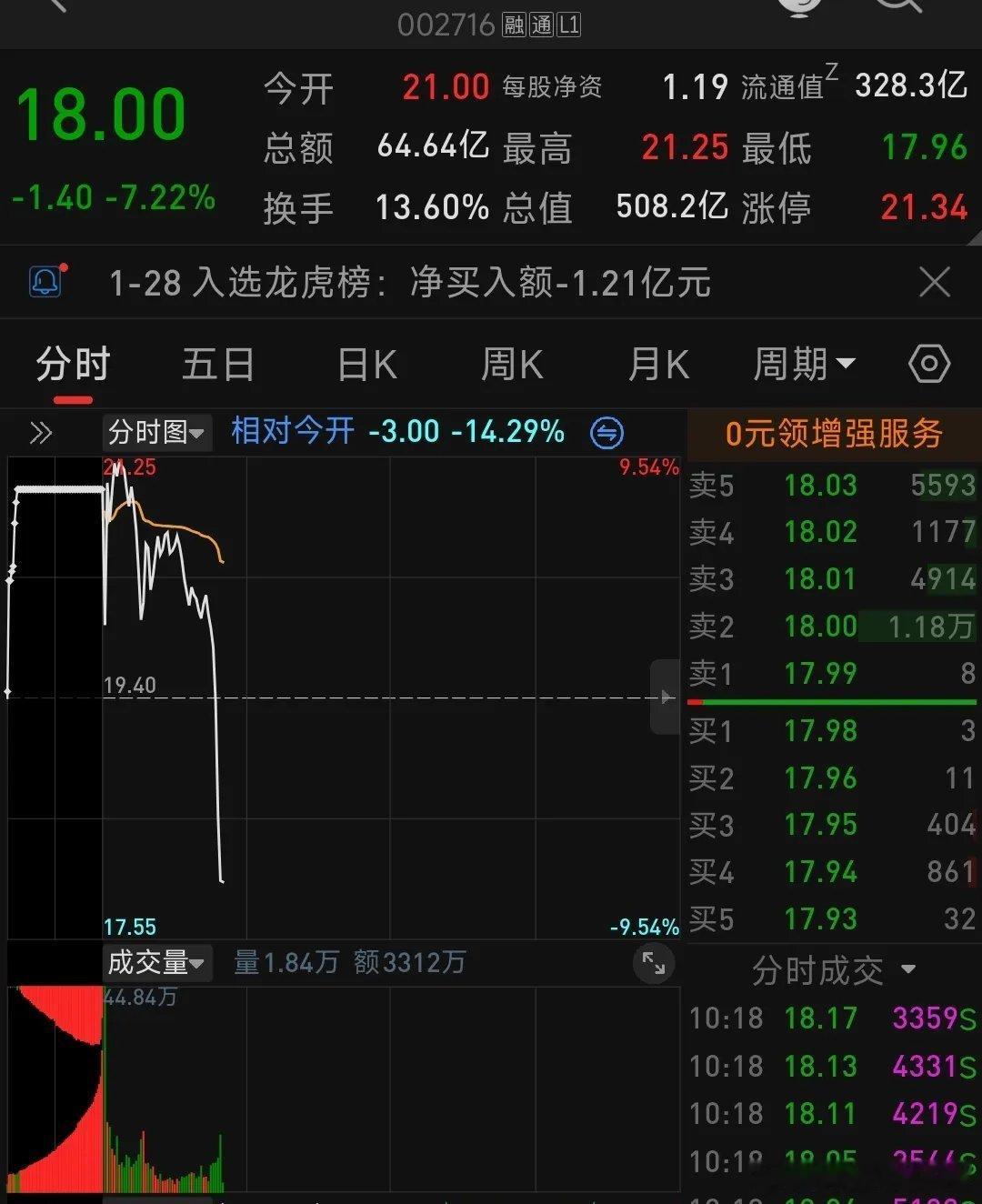This screenshot has height=1204, width=982.
Task: Toggle 相对今开 price display mode
Action: [289, 433]
